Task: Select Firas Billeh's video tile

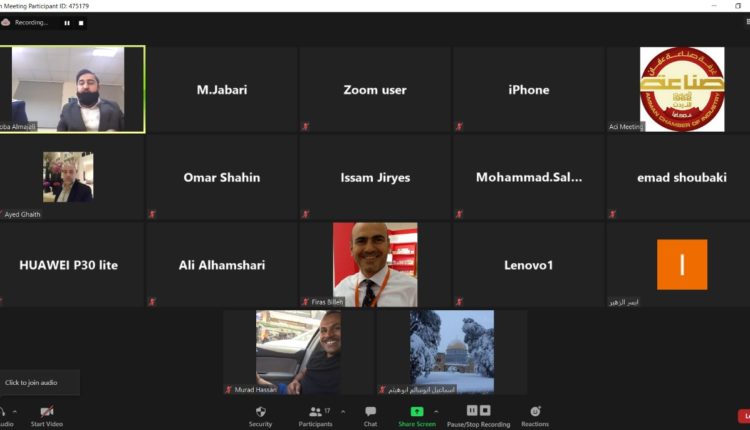Action: [375, 264]
